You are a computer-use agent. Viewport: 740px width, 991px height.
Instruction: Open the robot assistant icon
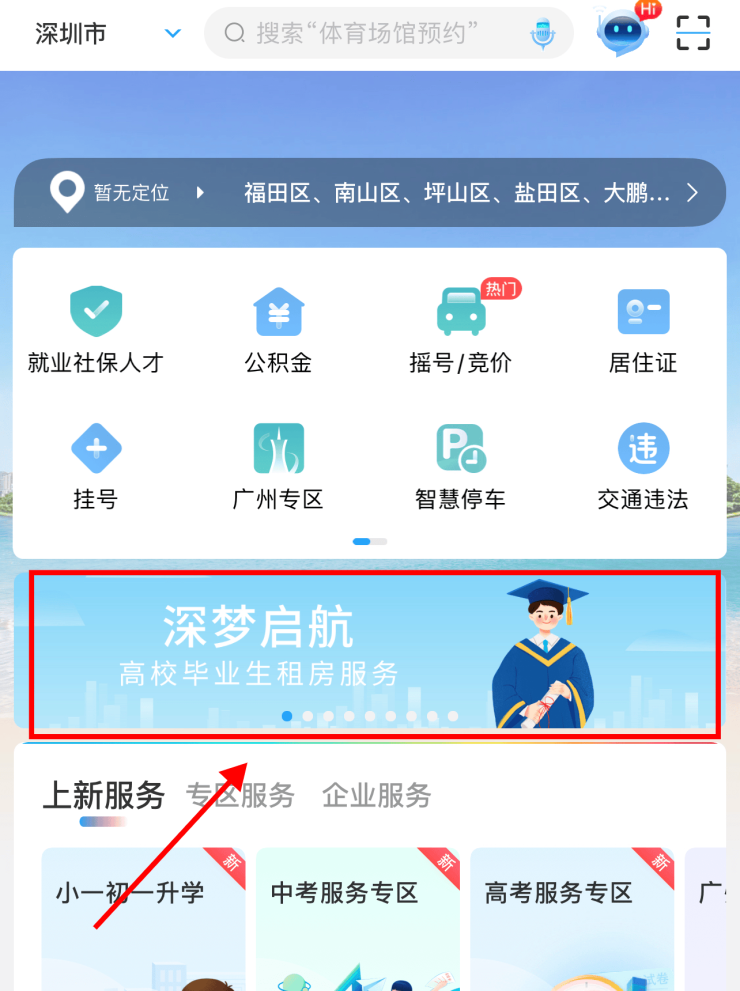(x=622, y=32)
